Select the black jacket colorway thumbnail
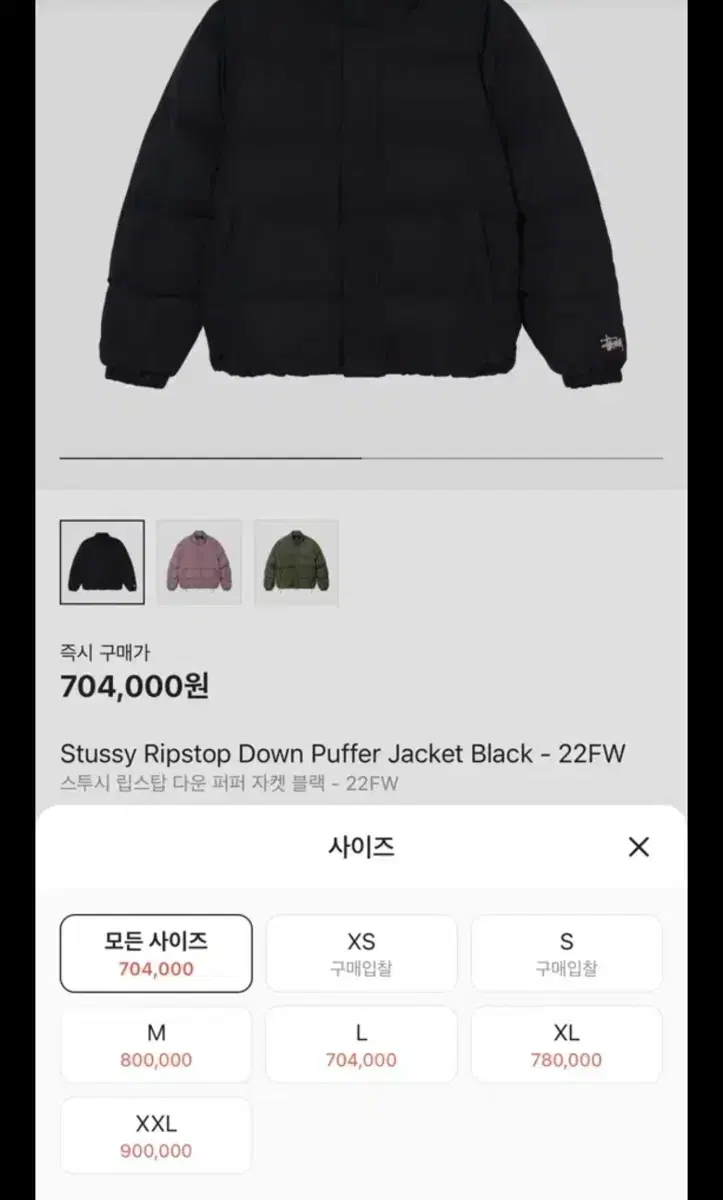 100,561
